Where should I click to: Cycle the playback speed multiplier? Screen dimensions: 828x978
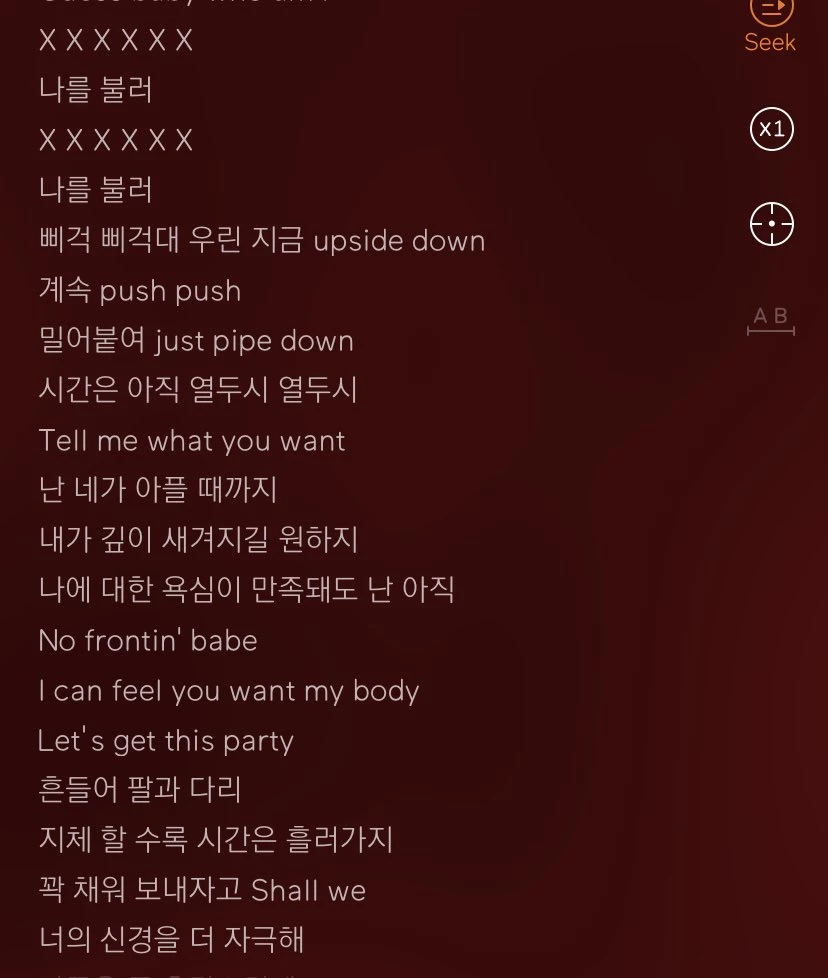tap(771, 129)
